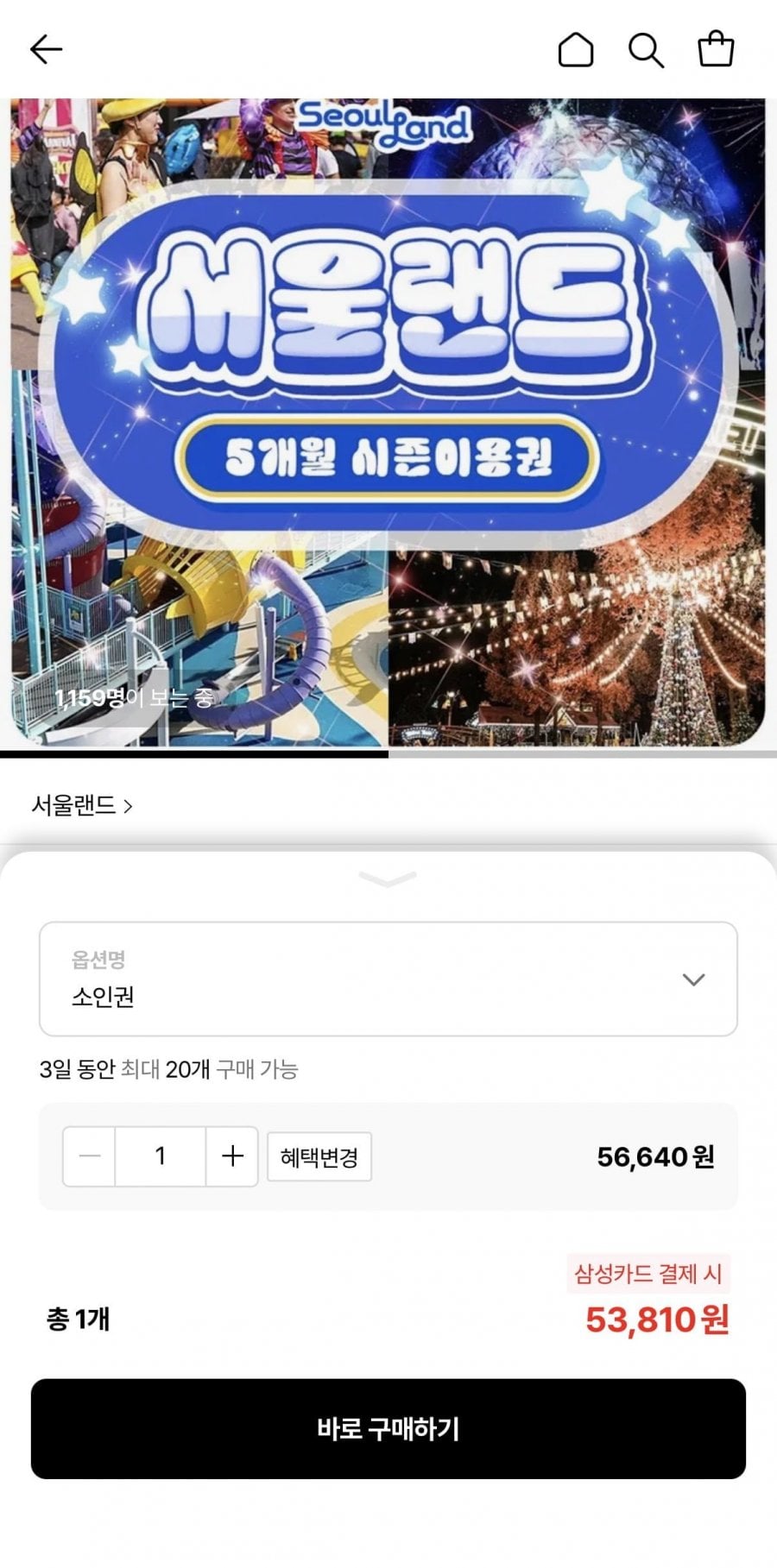Increase the quantity with plus button
The image size is (777, 1568).
click(x=232, y=1156)
